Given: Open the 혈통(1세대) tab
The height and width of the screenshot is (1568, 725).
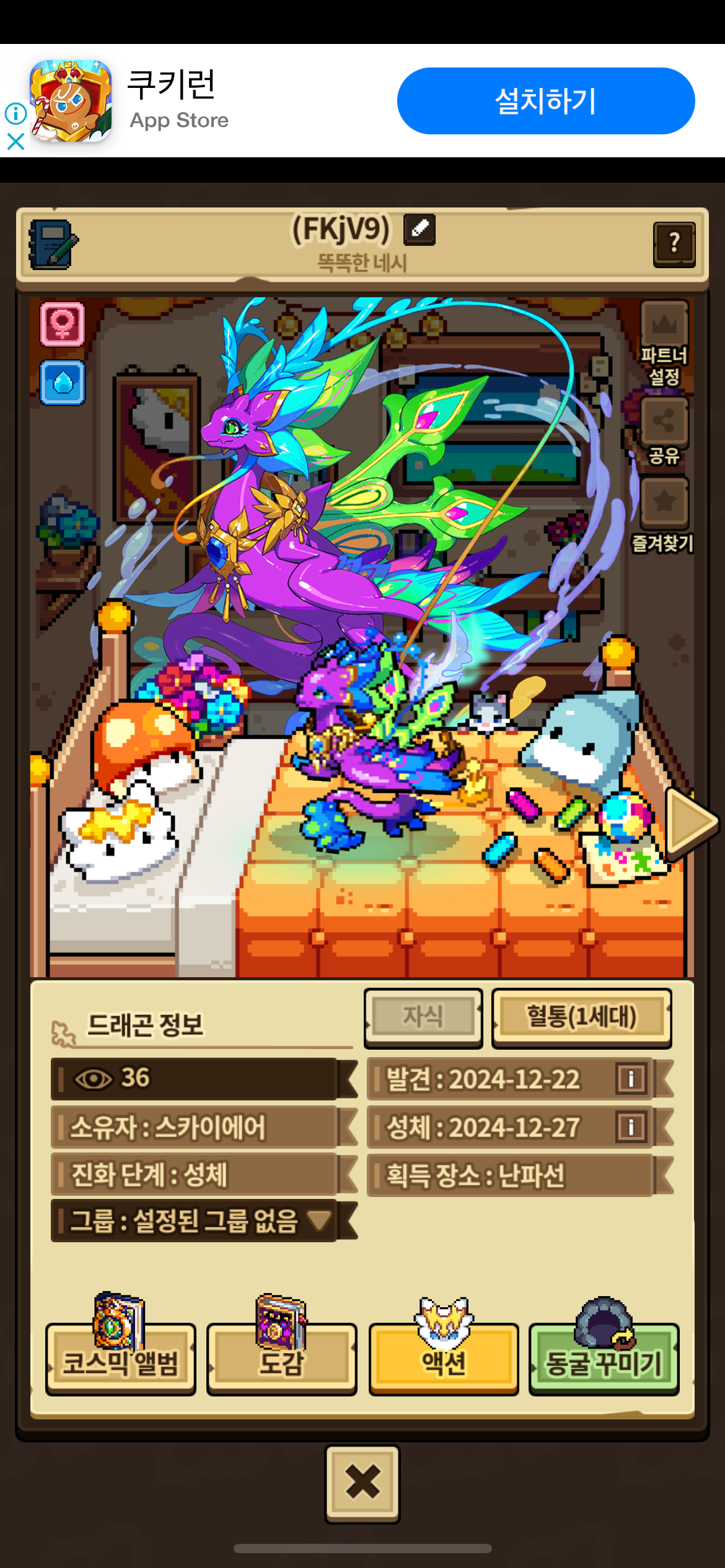Looking at the screenshot, I should [x=581, y=1016].
